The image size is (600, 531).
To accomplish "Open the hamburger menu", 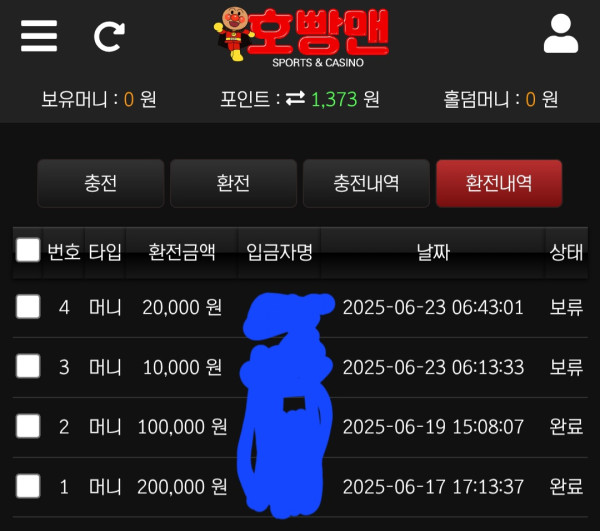I will [39, 35].
